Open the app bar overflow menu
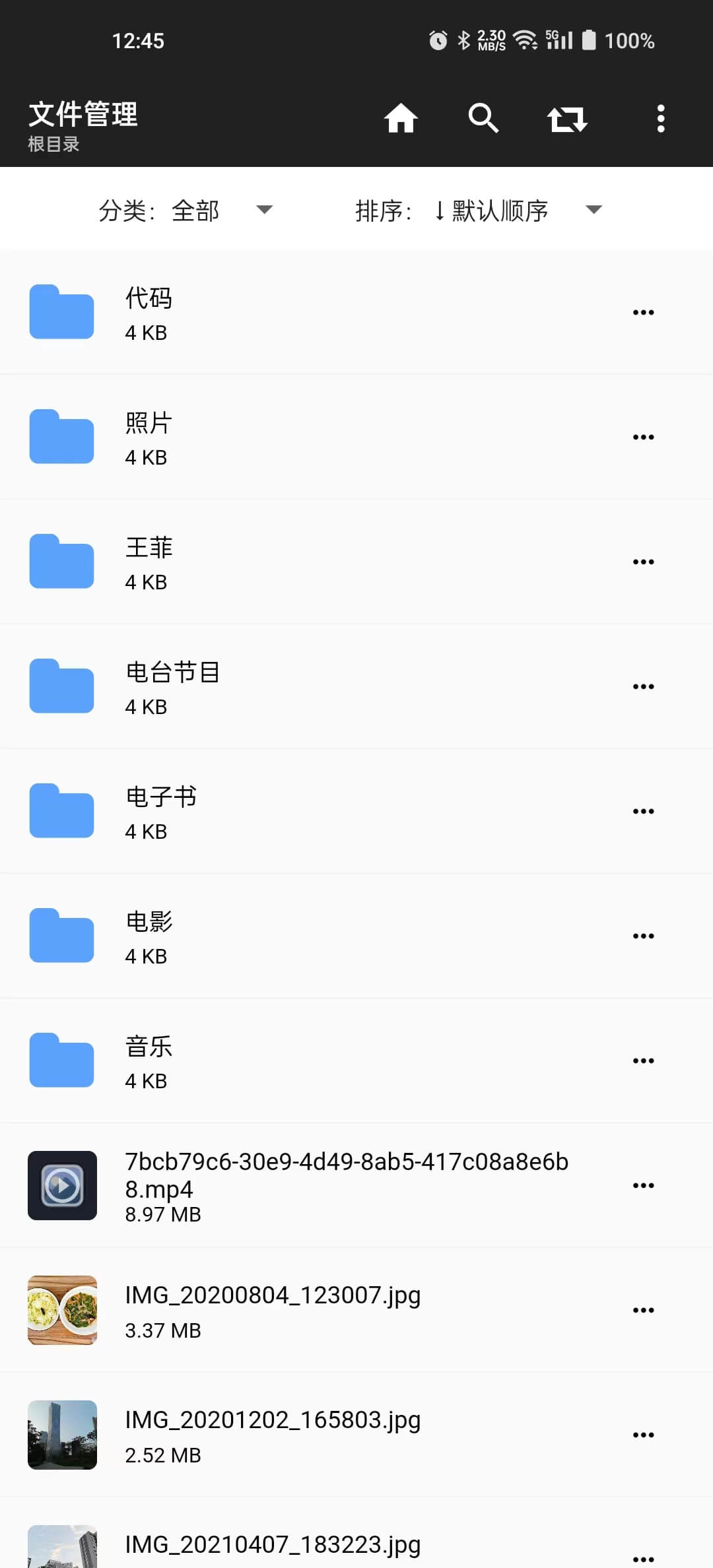Image resolution: width=713 pixels, height=1568 pixels. (660, 119)
